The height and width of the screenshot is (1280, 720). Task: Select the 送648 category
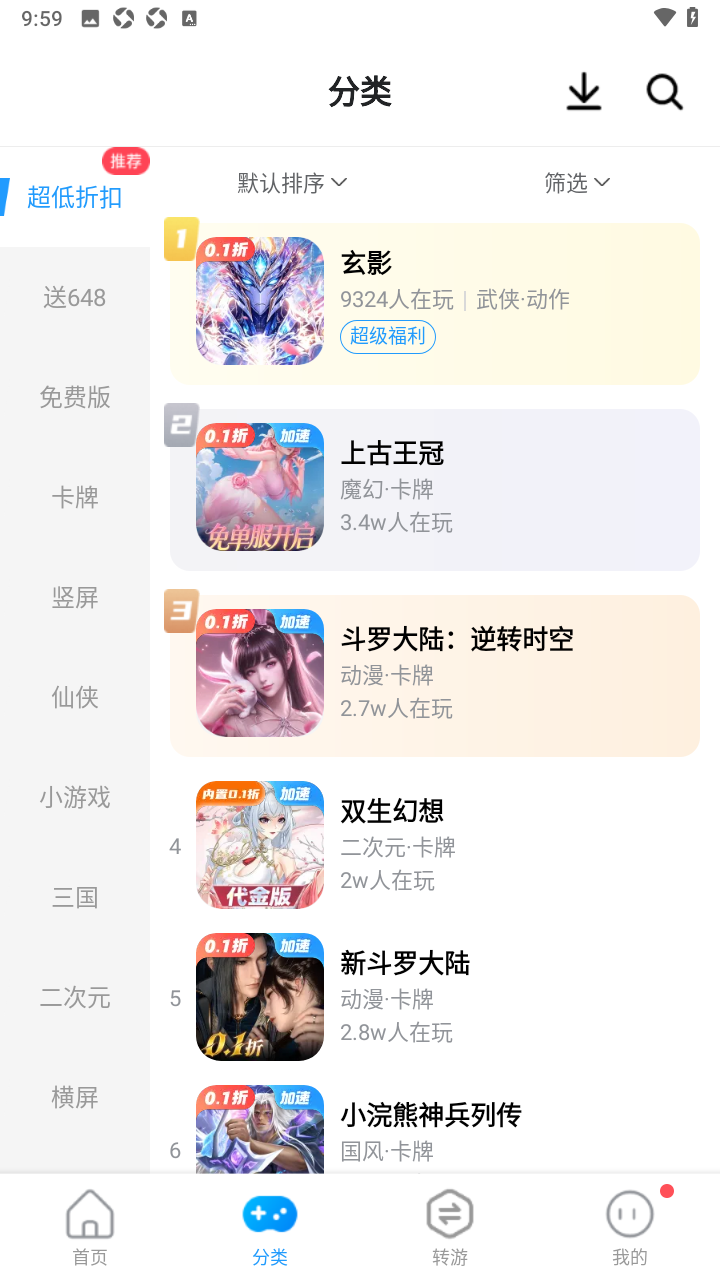tap(75, 297)
